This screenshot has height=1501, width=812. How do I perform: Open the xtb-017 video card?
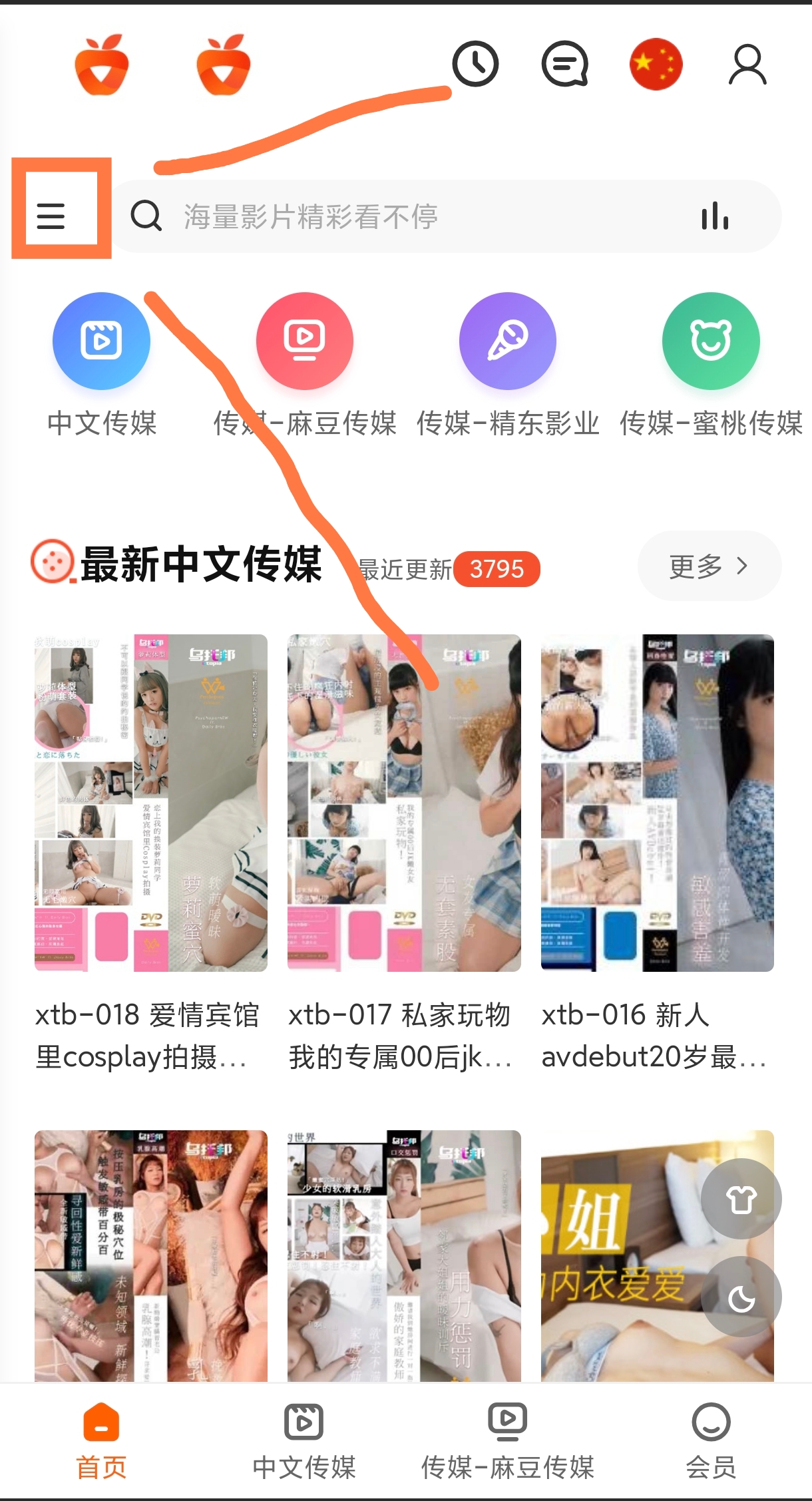404,802
